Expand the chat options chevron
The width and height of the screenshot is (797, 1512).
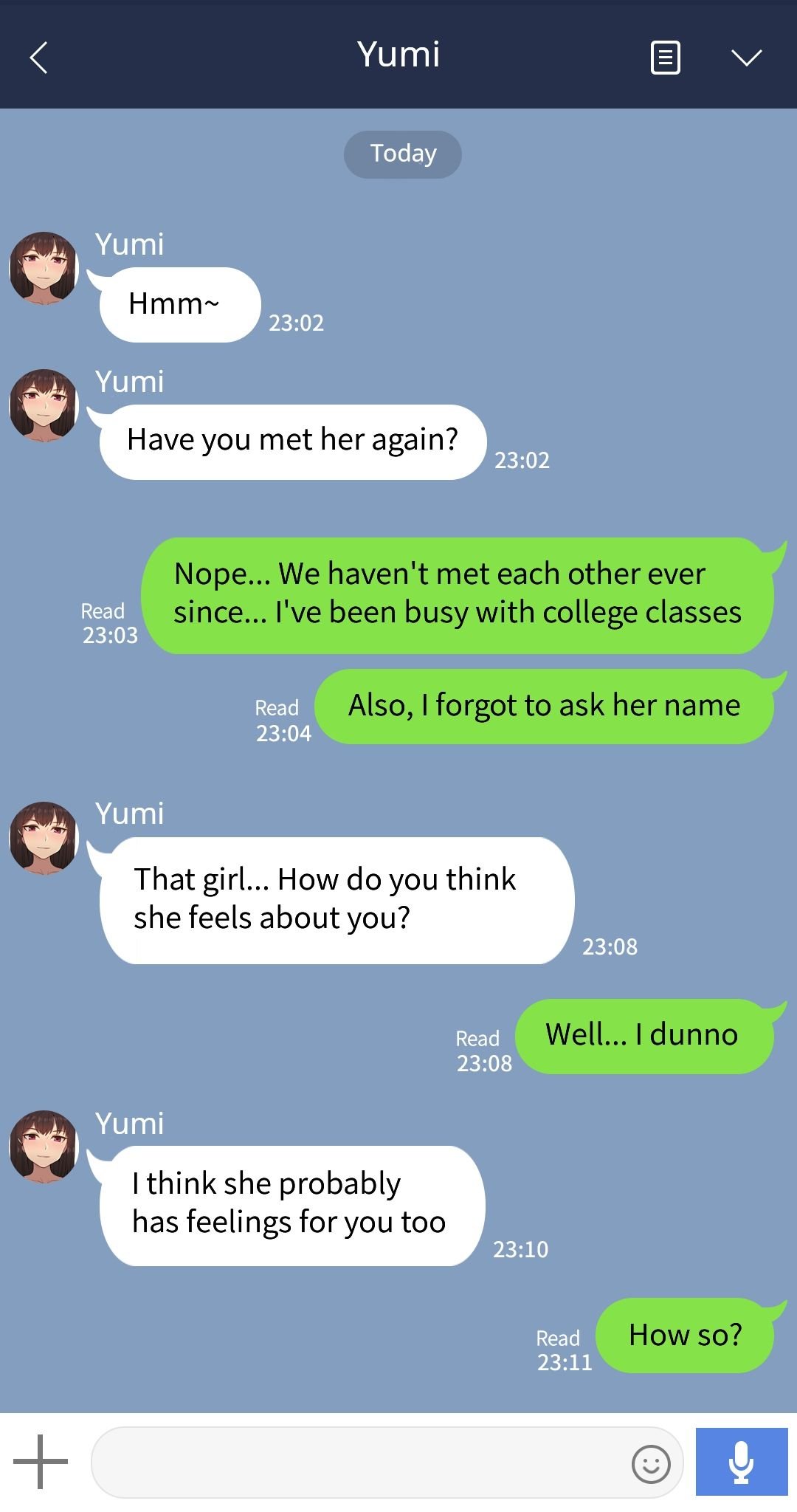tap(746, 58)
